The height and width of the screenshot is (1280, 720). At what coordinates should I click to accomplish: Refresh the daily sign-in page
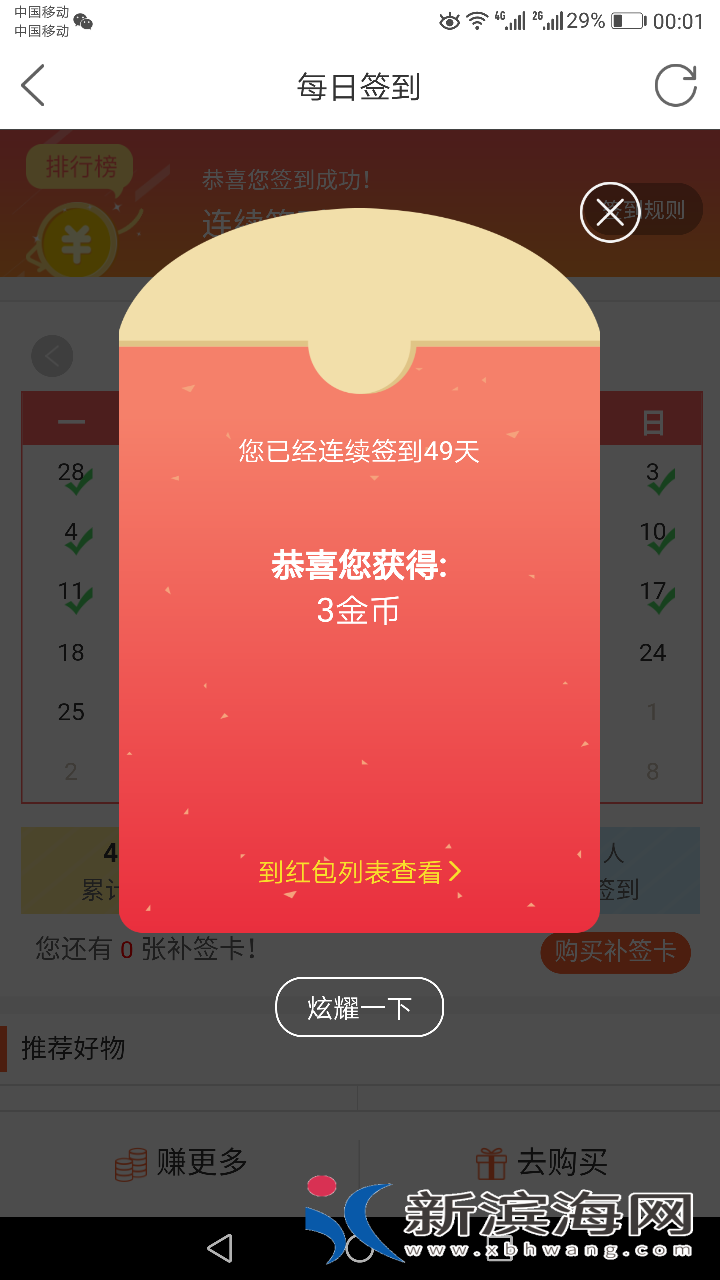[675, 86]
